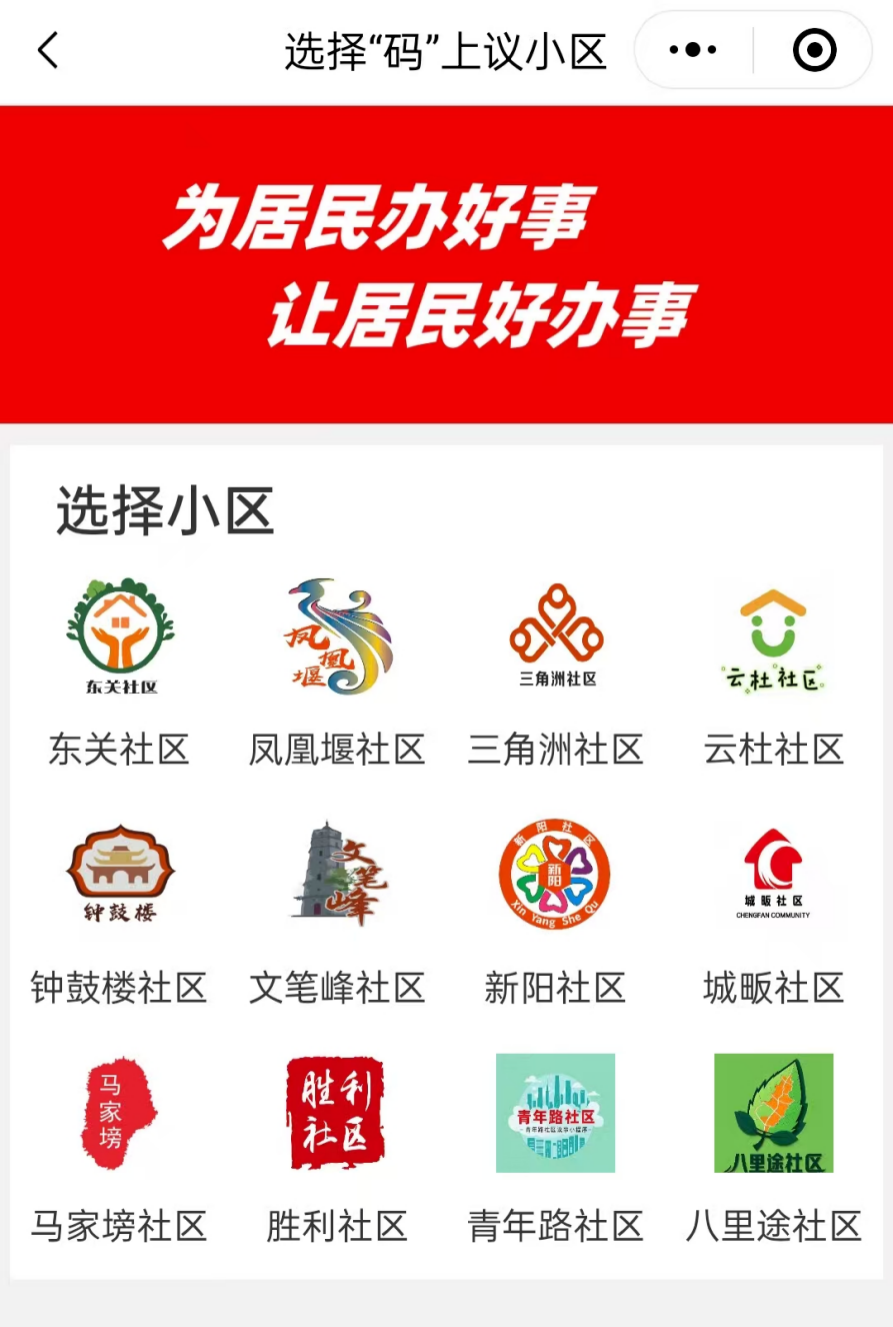893x1327 pixels.
Task: Select the 东关社区 community logo
Action: click(119, 637)
